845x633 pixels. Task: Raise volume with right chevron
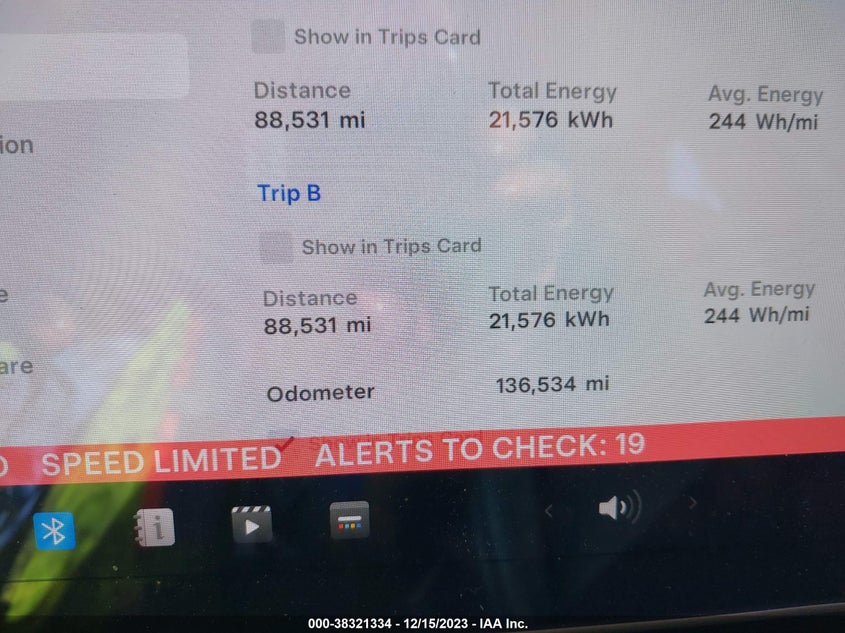(692, 503)
